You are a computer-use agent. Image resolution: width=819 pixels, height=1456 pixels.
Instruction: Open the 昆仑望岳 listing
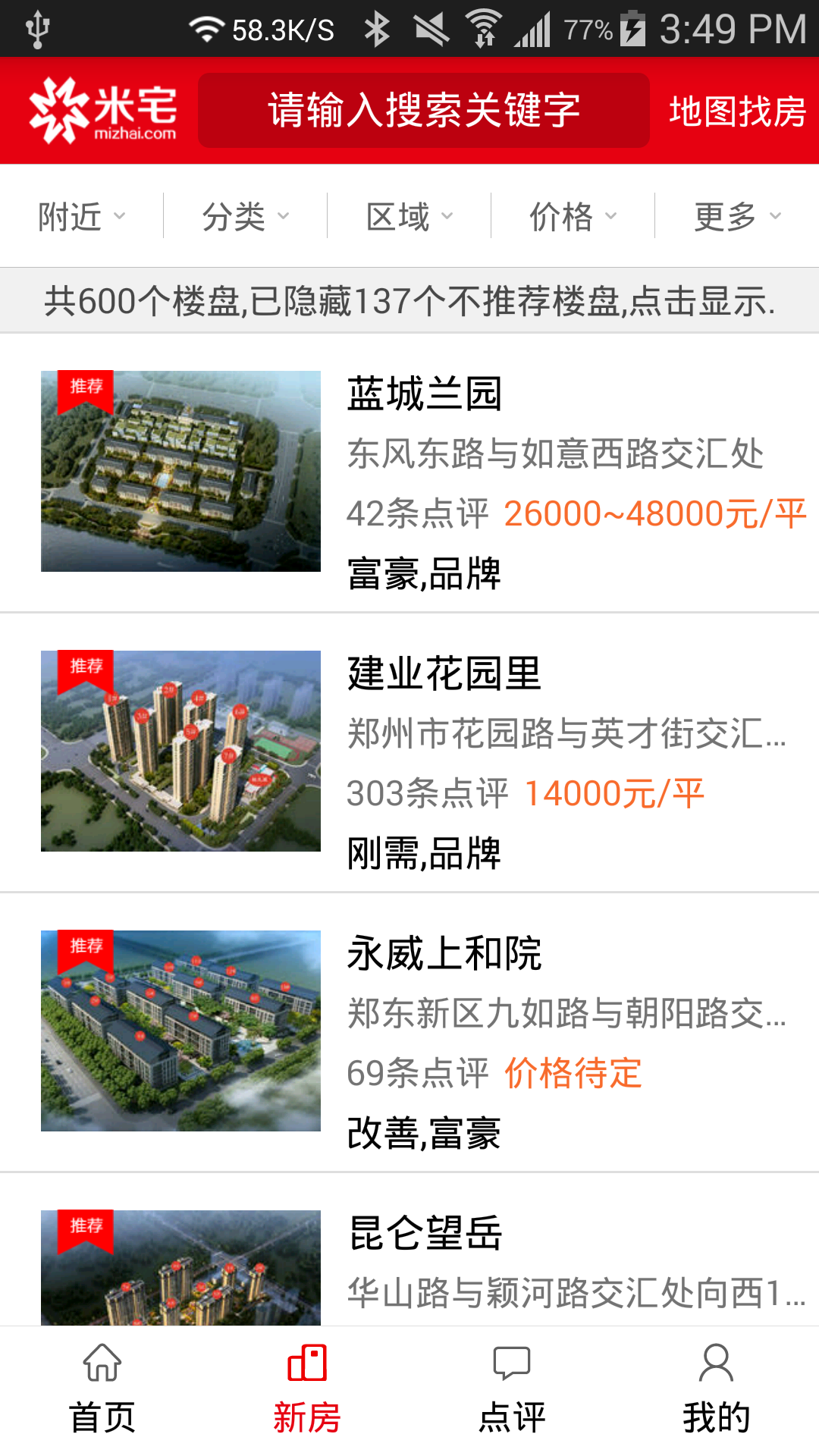(425, 1234)
